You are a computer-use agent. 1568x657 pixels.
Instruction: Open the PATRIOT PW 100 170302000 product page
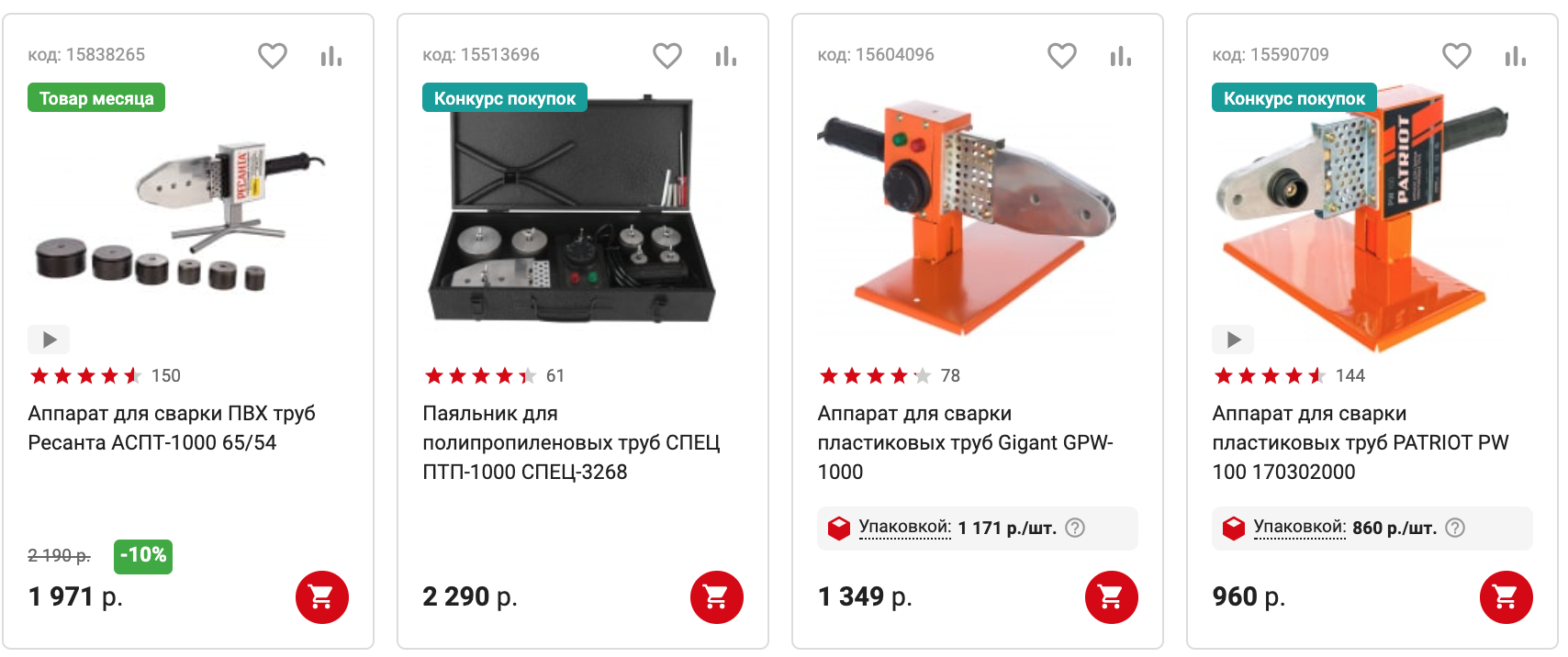1360,442
